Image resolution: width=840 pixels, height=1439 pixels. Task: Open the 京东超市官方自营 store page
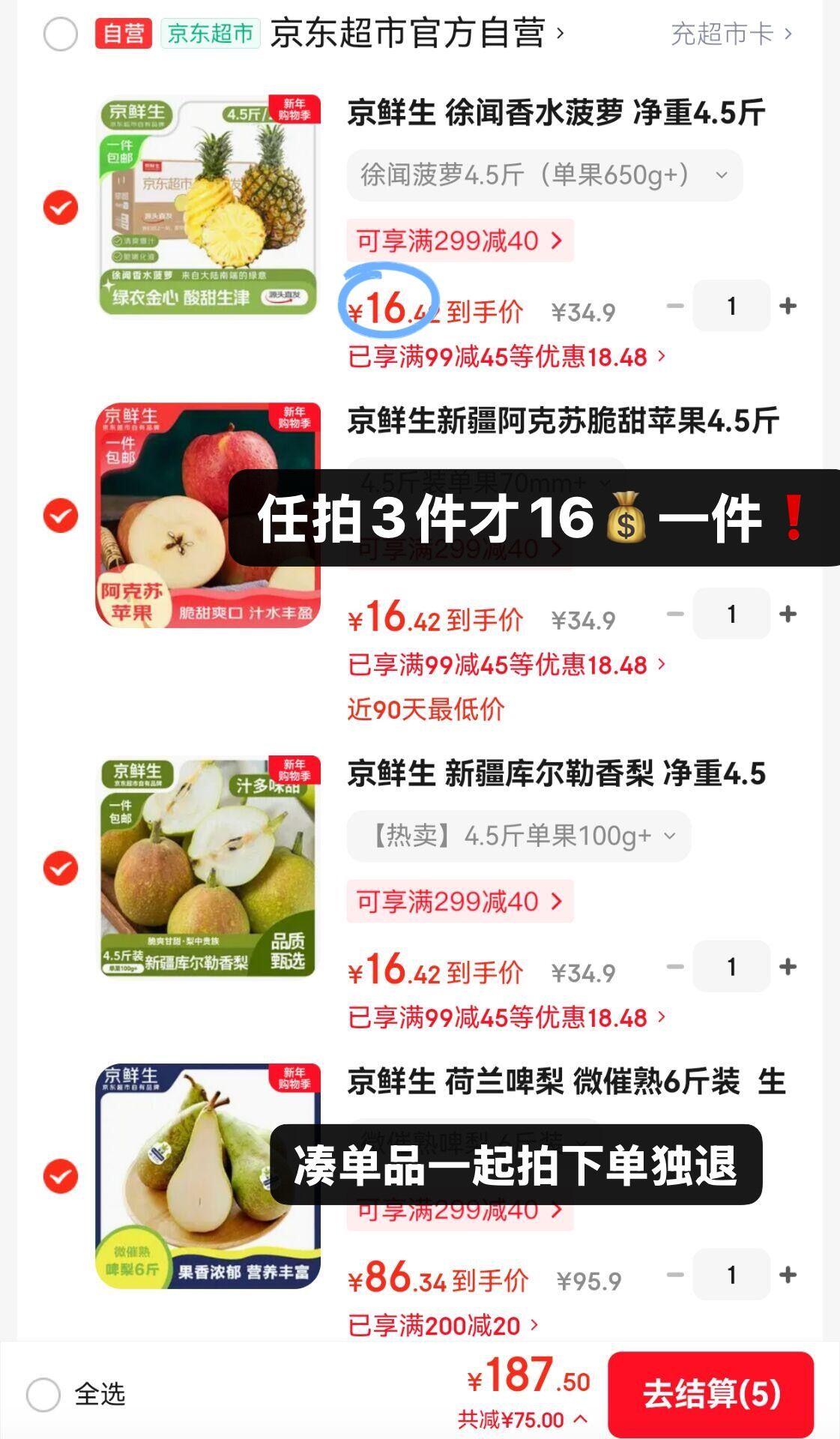[408, 34]
